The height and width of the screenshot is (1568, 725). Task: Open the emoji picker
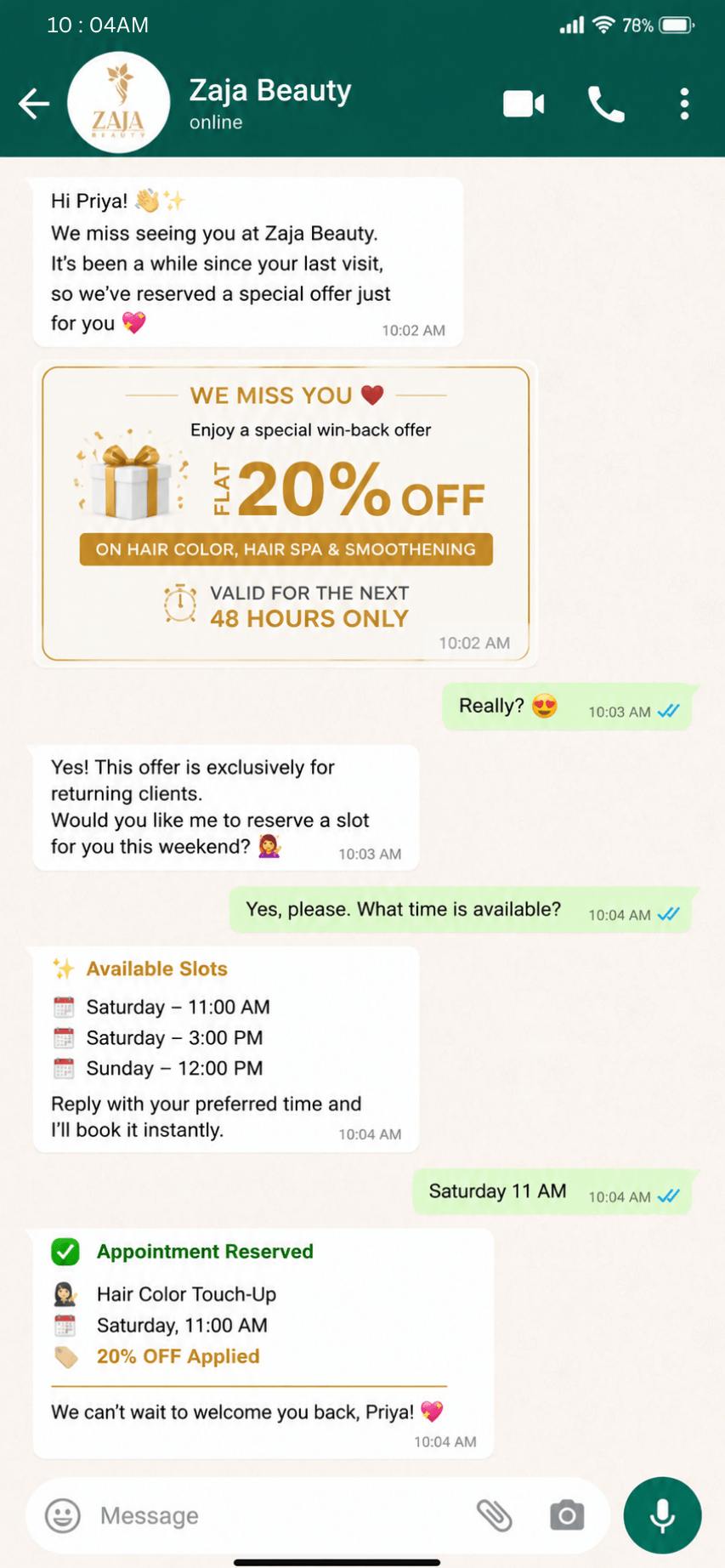62,1515
